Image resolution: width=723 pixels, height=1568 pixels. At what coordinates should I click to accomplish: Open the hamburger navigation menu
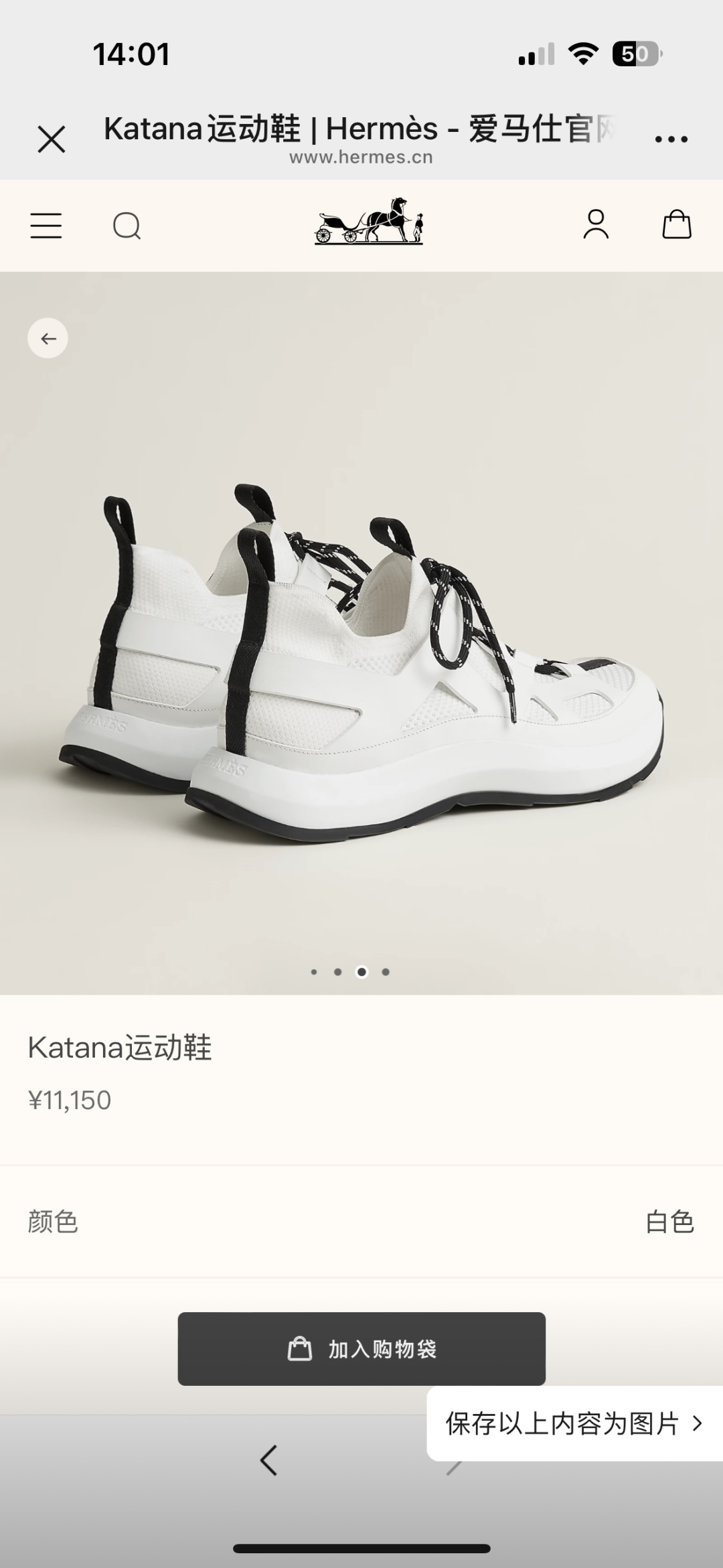click(x=46, y=226)
